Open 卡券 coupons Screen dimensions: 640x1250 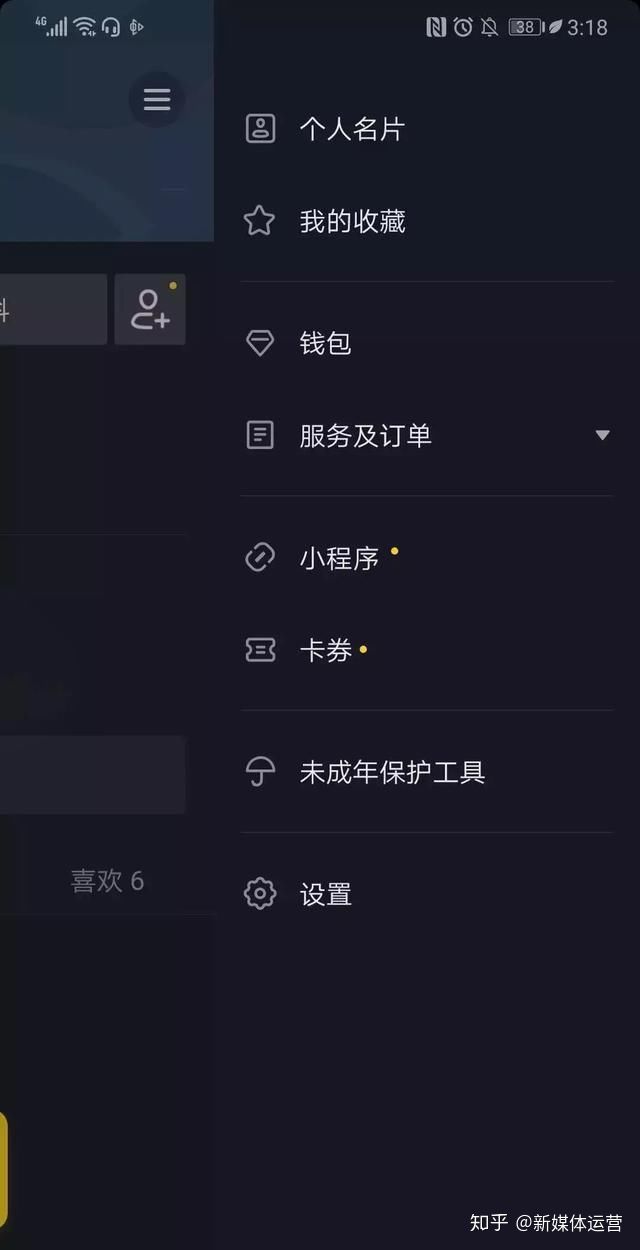[x=427, y=650]
